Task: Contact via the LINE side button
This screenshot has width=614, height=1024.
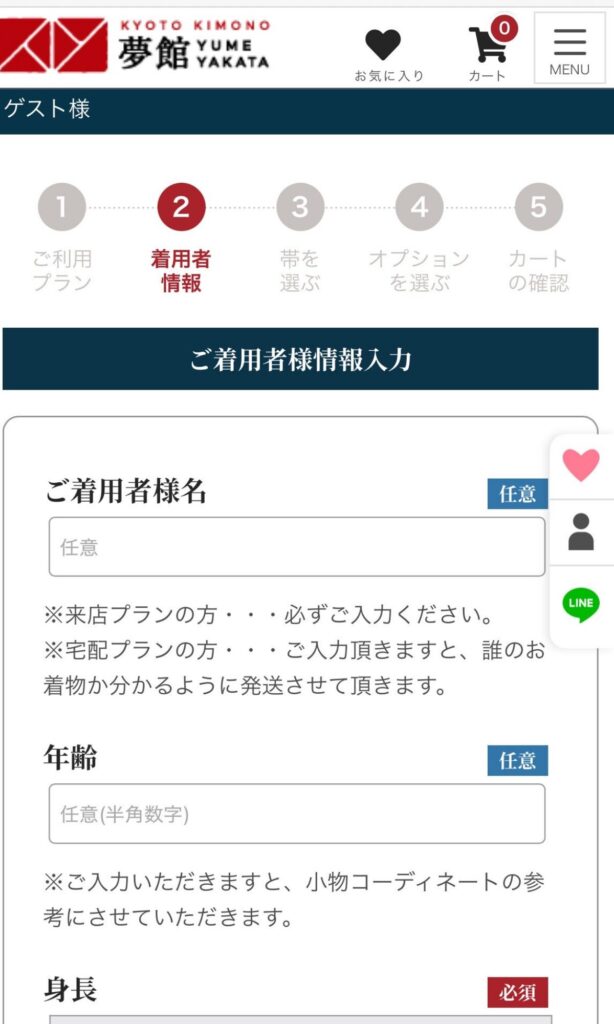Action: click(581, 604)
